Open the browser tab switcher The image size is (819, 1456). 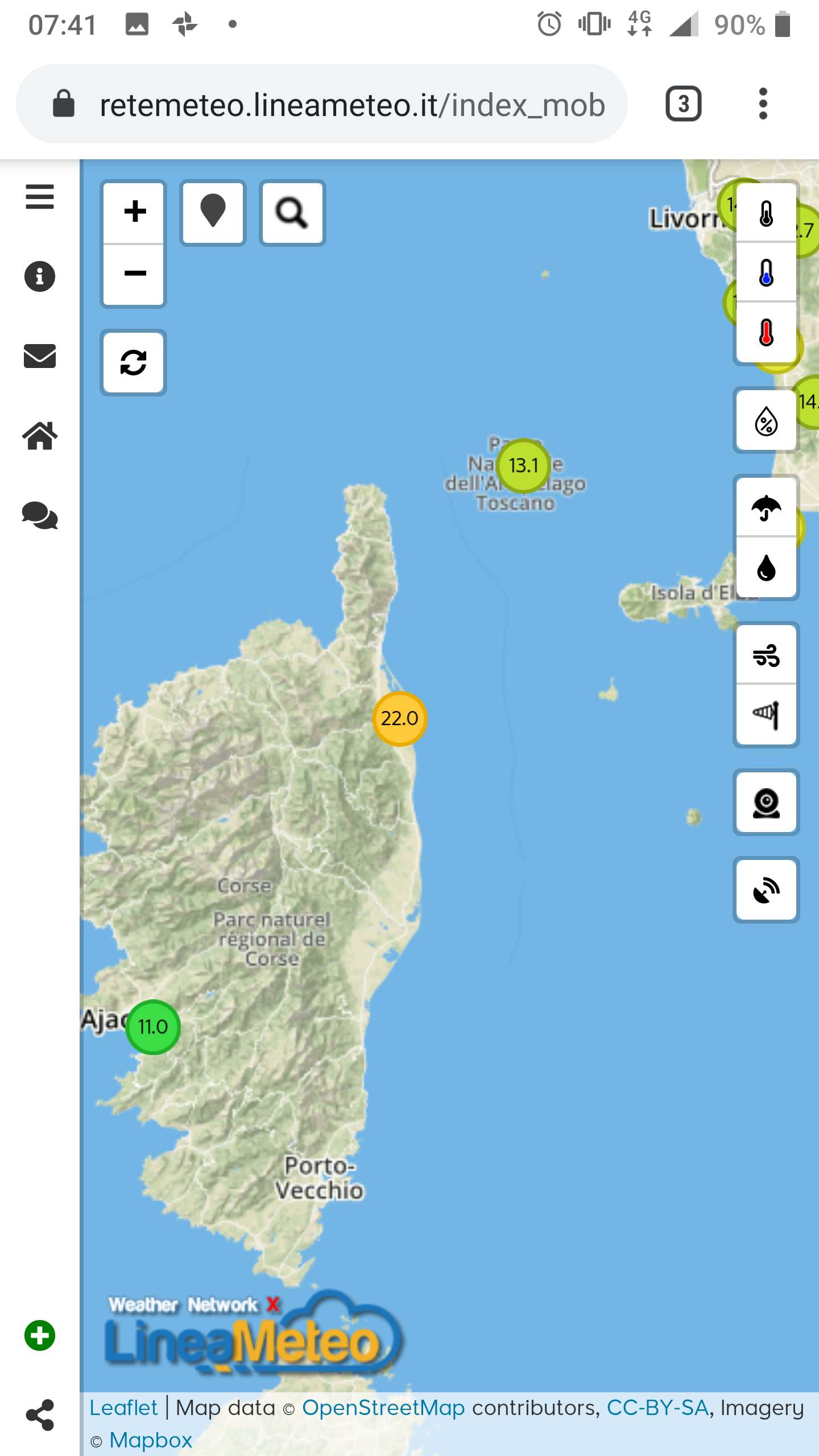pos(683,104)
